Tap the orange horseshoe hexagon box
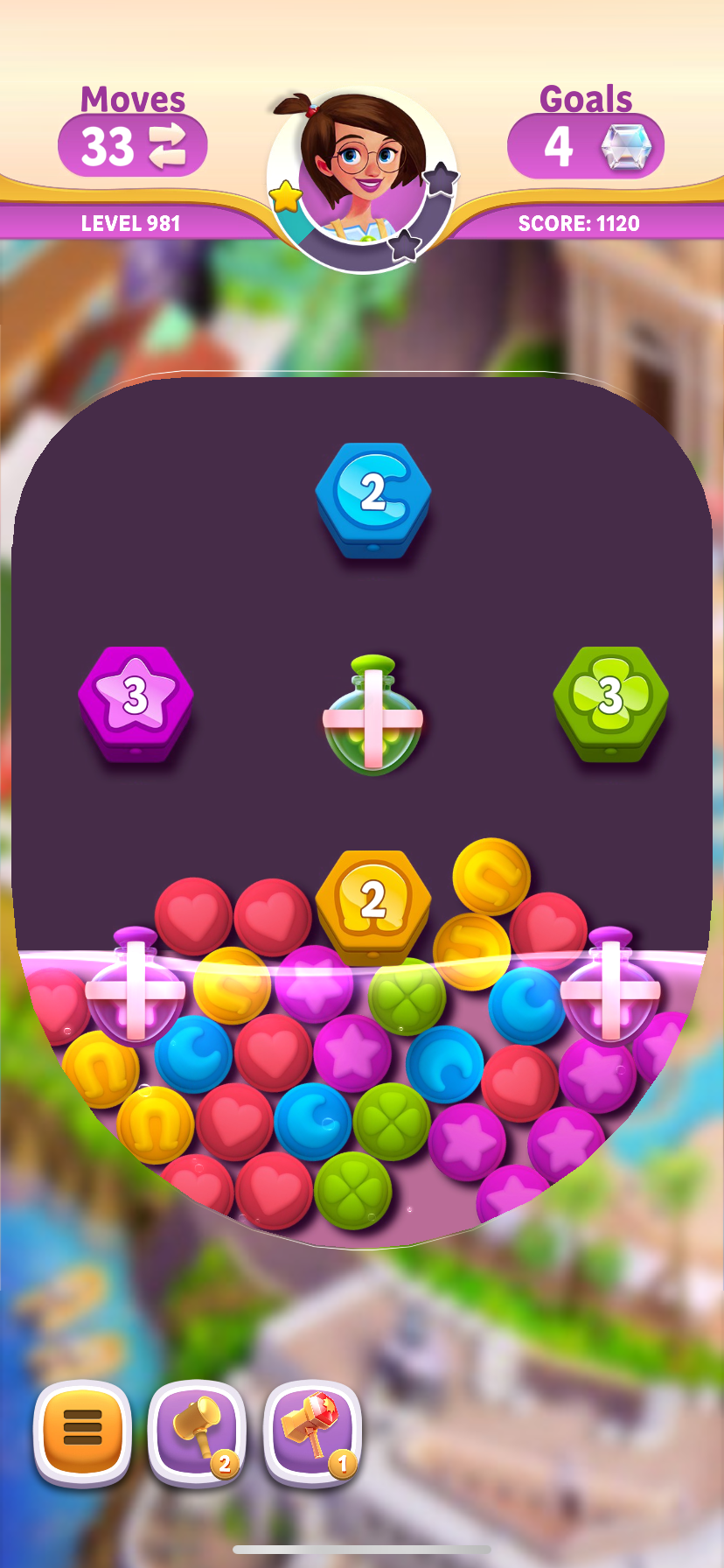The height and width of the screenshot is (1568, 724). point(373,905)
